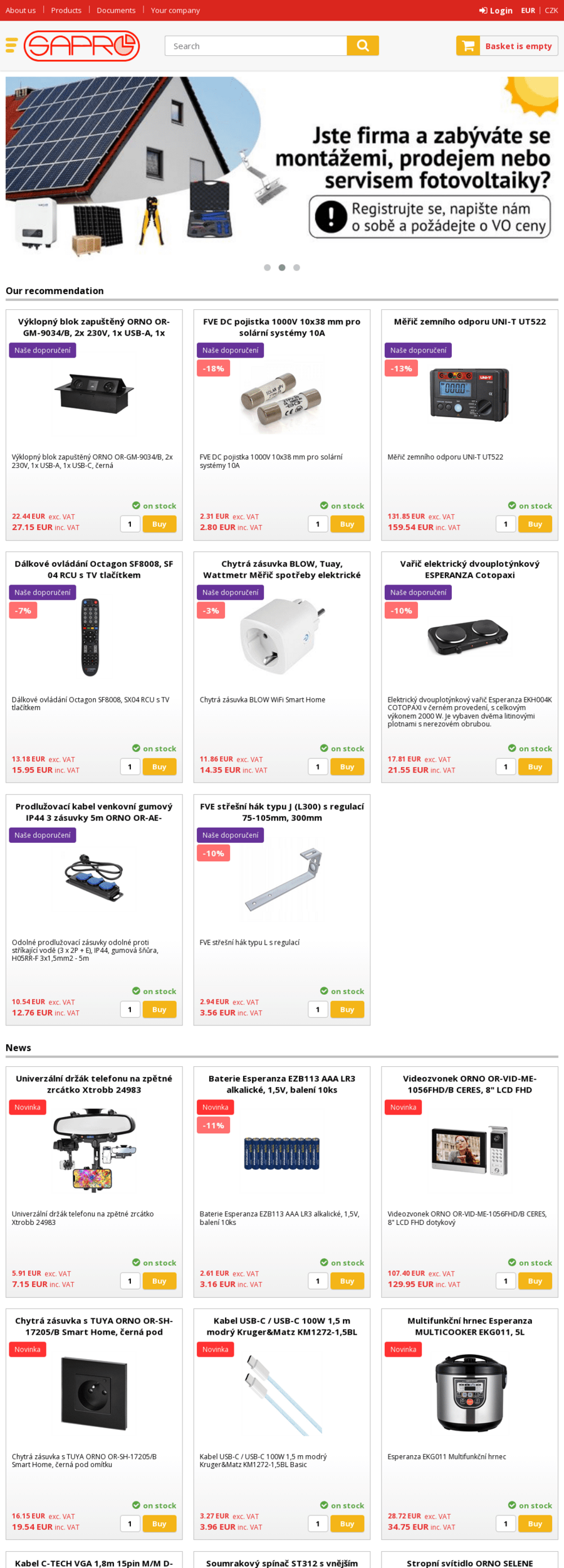
Task: Go to the Products page
Action: tap(66, 10)
